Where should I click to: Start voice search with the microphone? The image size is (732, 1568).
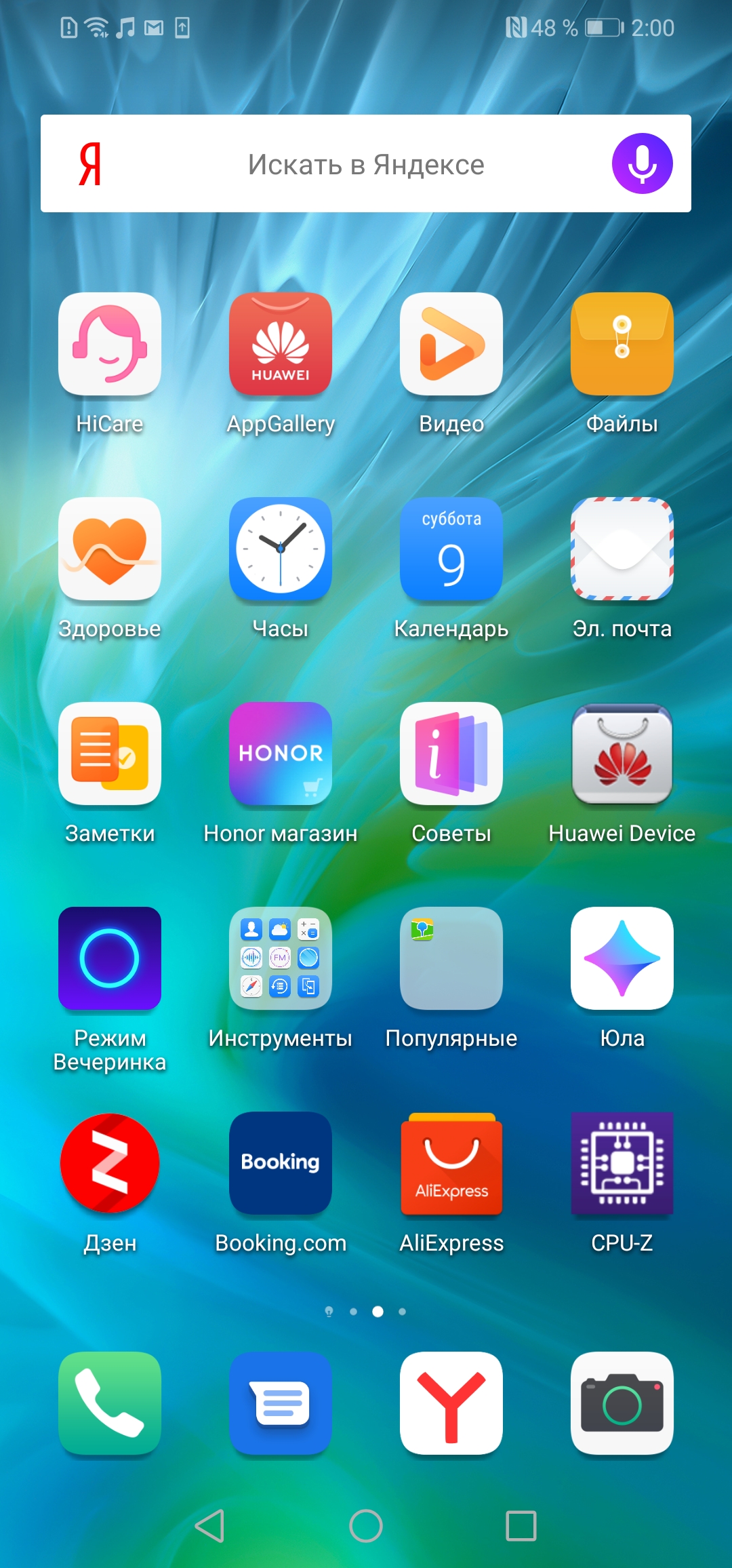(x=641, y=164)
